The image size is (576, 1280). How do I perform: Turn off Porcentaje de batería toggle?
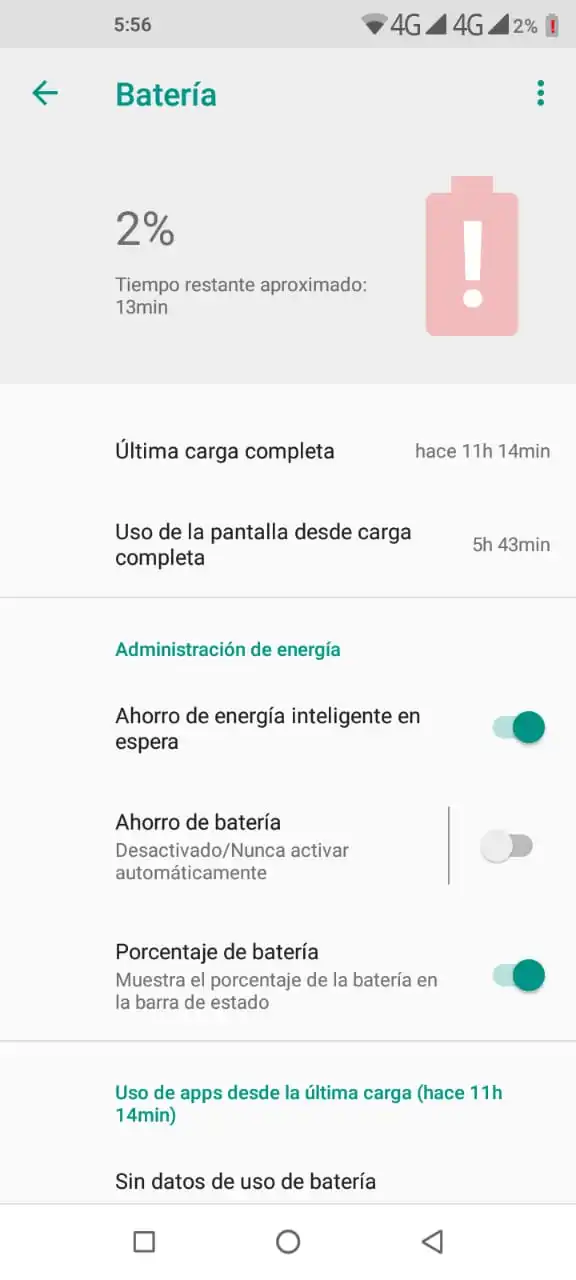(x=518, y=975)
